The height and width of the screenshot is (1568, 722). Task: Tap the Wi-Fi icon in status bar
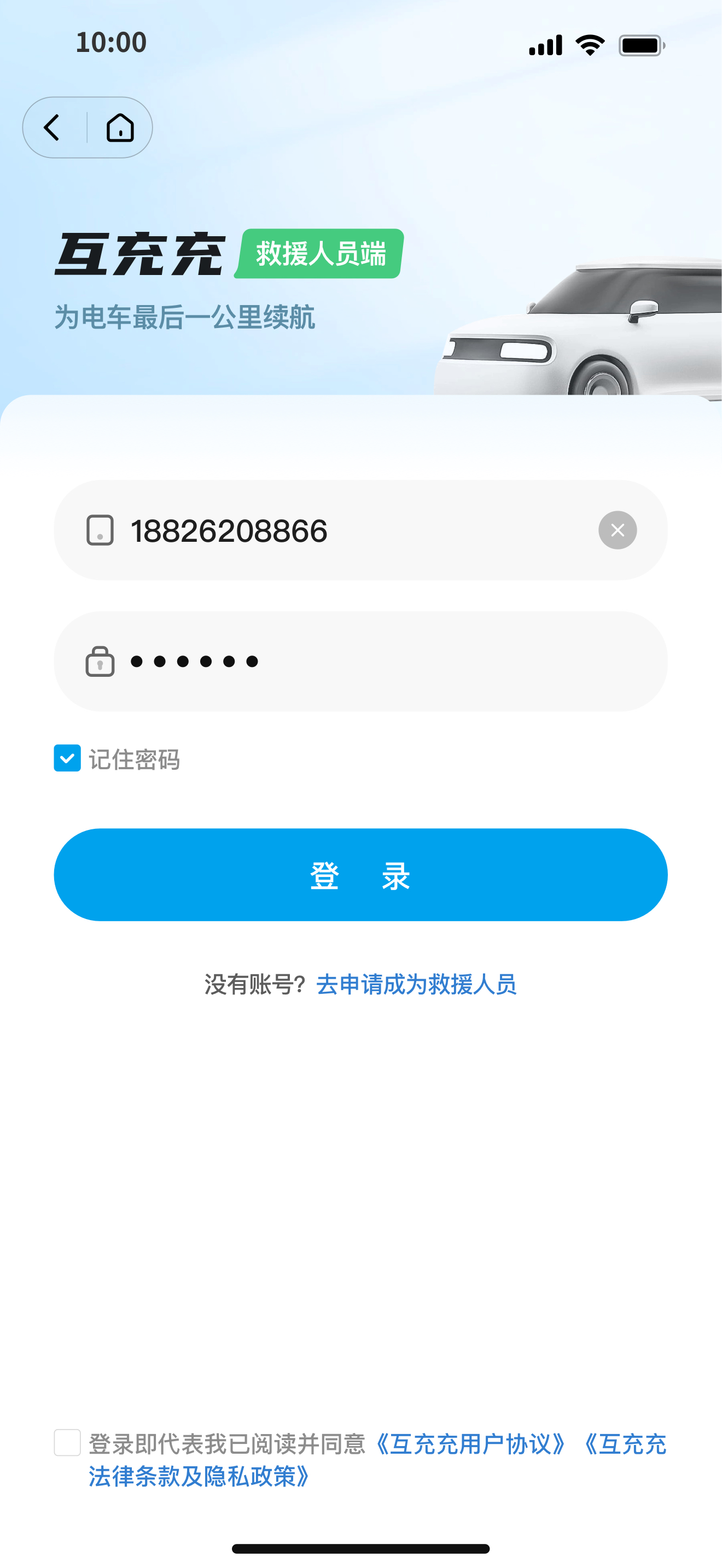click(588, 44)
